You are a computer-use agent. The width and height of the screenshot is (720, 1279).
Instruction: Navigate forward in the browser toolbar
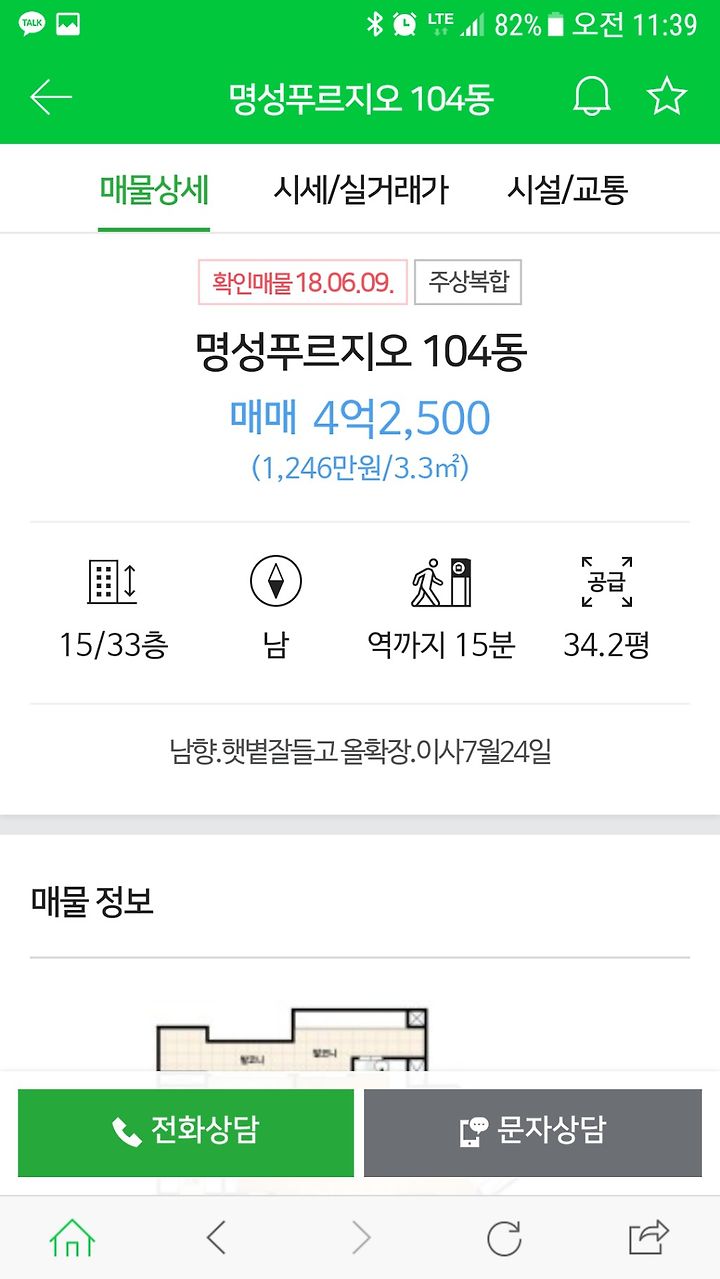pos(360,1239)
